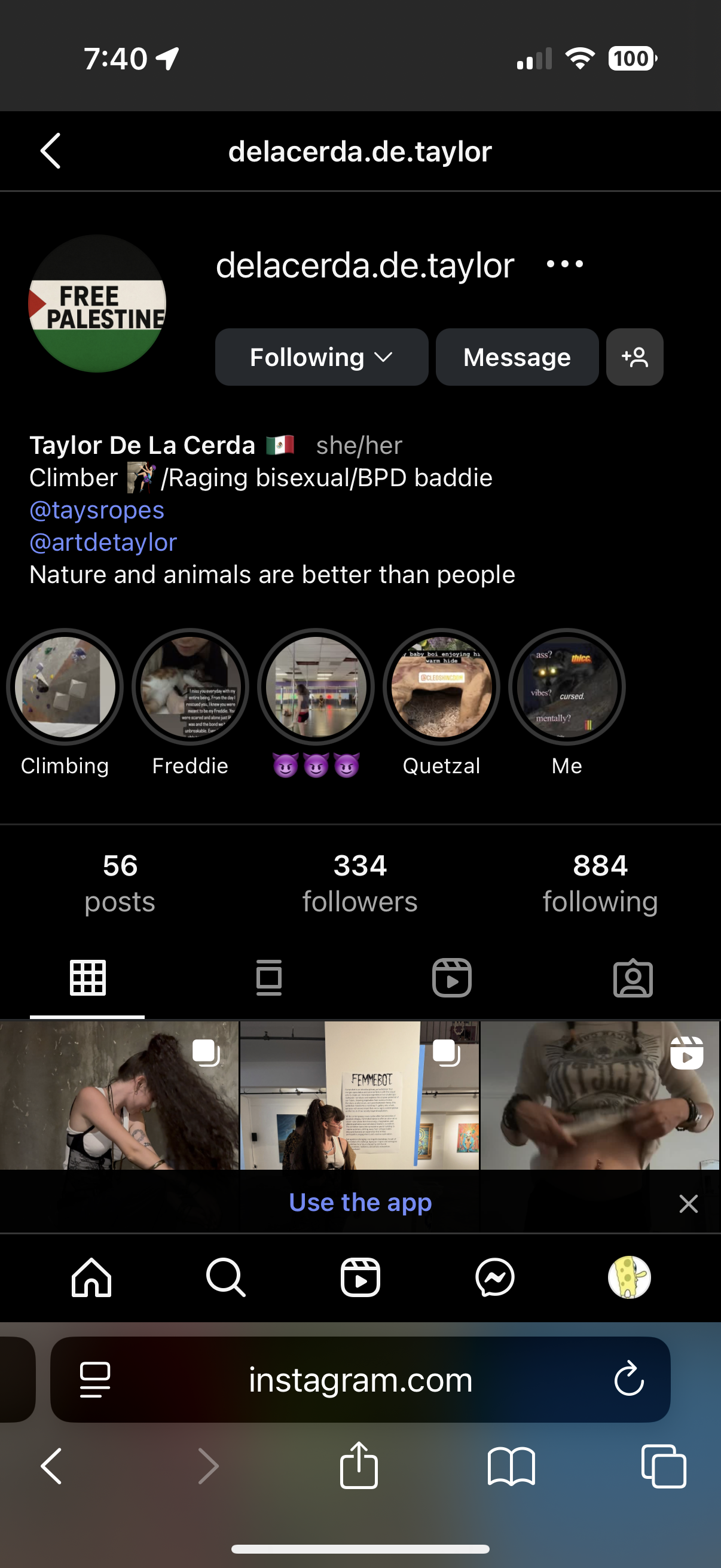
Task: Open the Quetzal highlight
Action: pos(441,687)
